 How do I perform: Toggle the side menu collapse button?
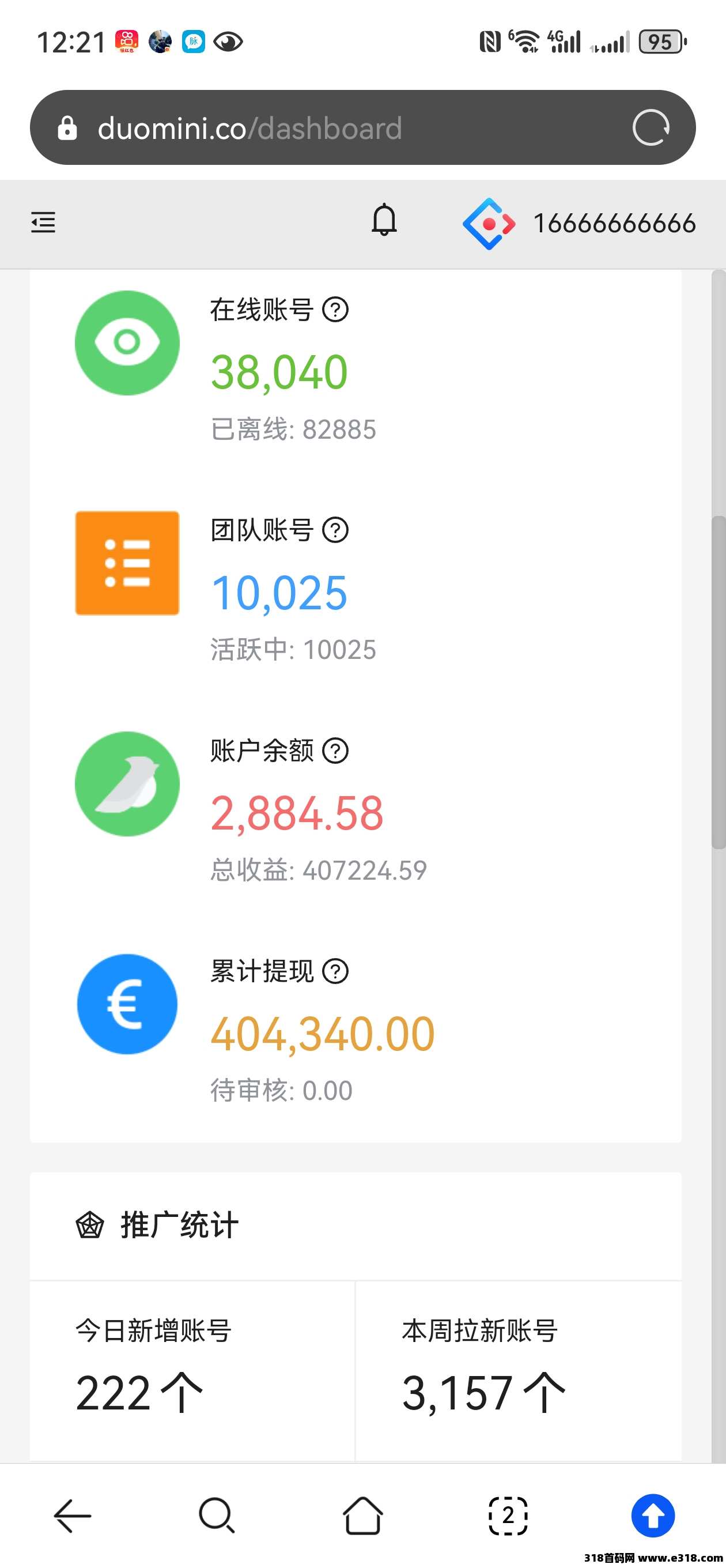pos(43,222)
